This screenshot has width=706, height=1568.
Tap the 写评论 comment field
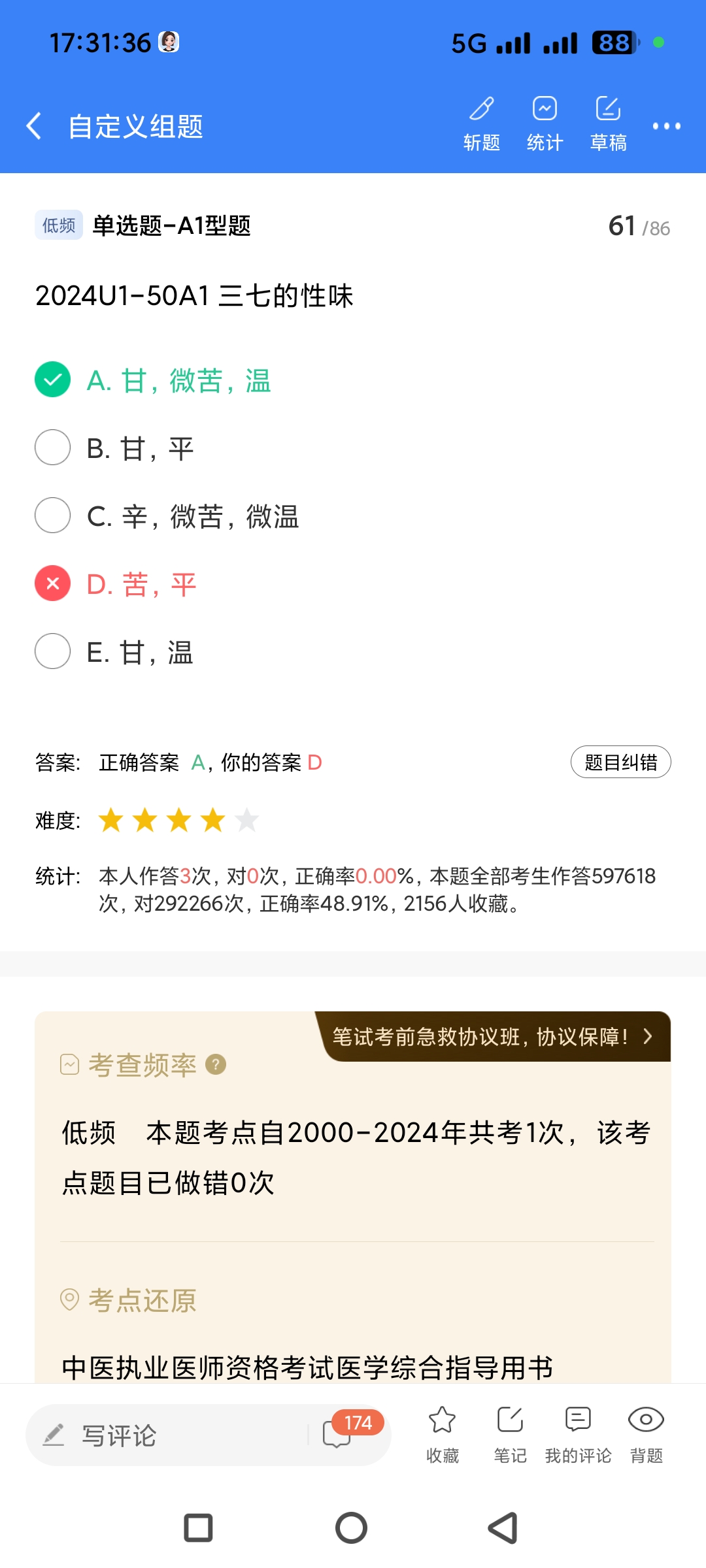(x=170, y=1435)
